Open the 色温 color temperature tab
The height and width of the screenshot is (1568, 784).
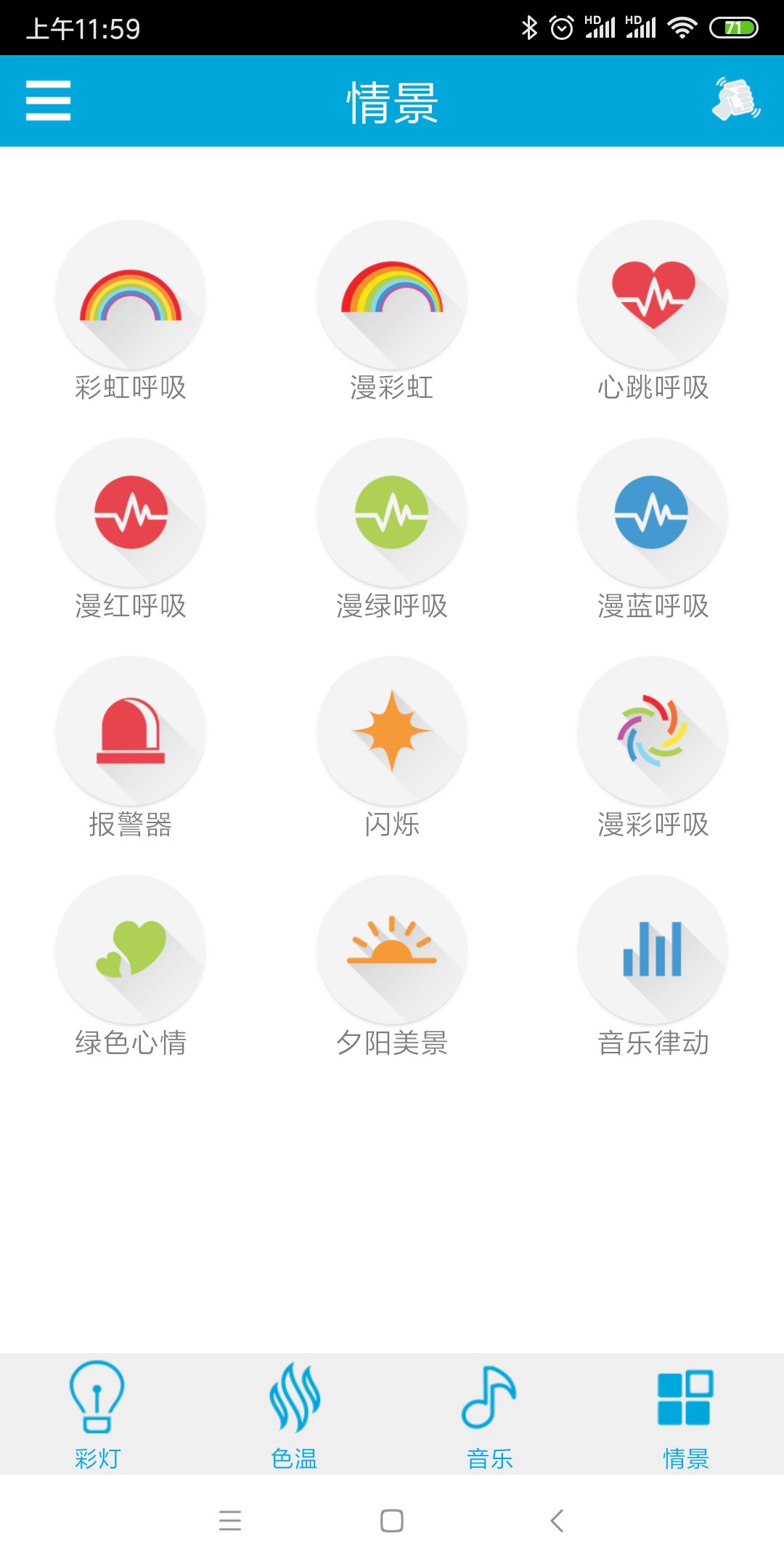coord(294,1414)
